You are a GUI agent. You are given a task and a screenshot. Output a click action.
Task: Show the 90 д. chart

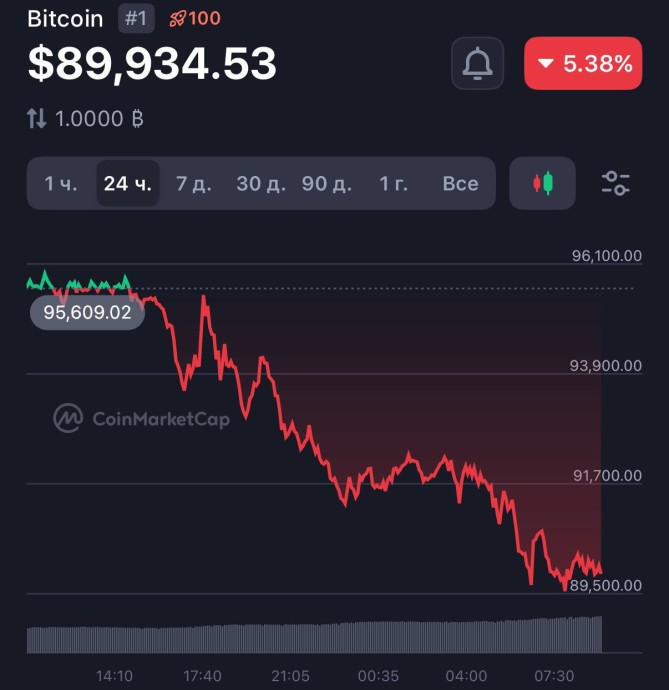click(x=327, y=183)
